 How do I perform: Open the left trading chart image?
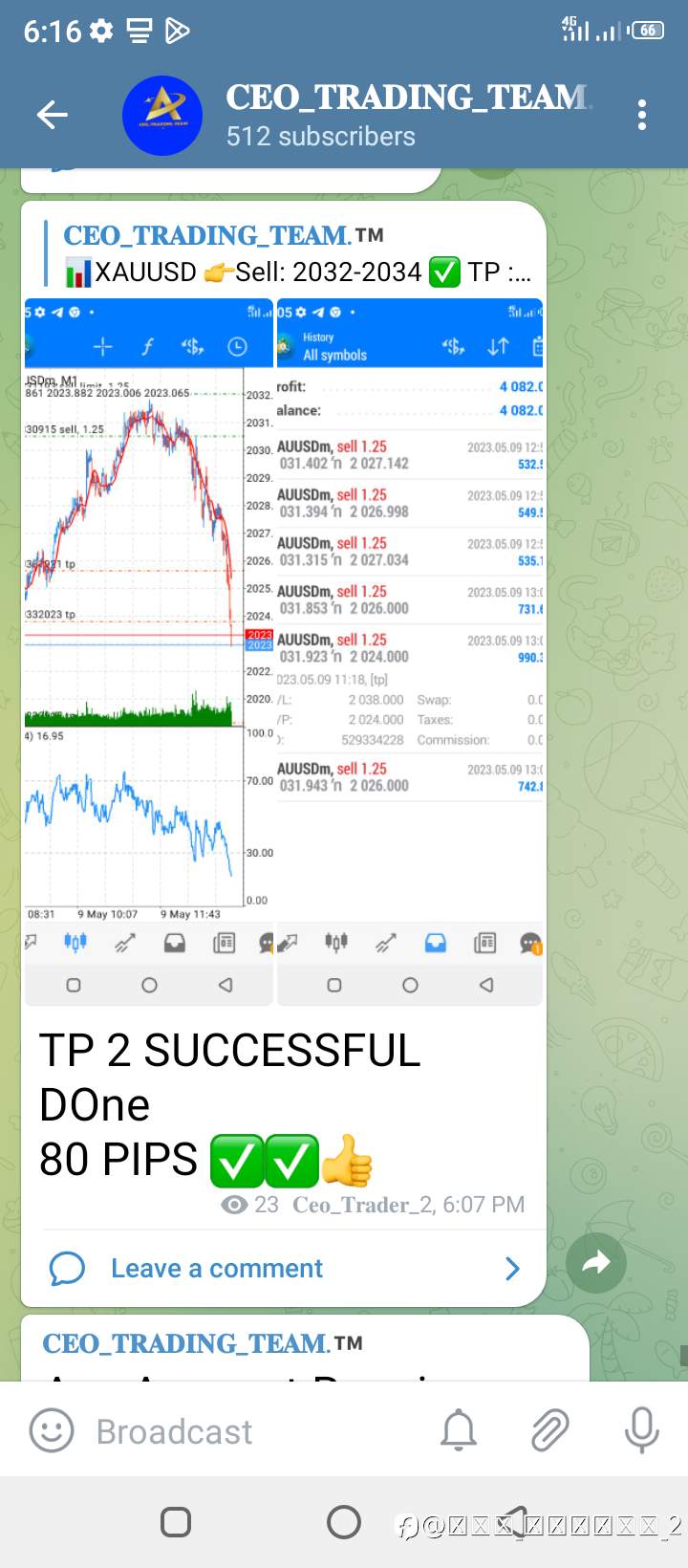coord(149,652)
